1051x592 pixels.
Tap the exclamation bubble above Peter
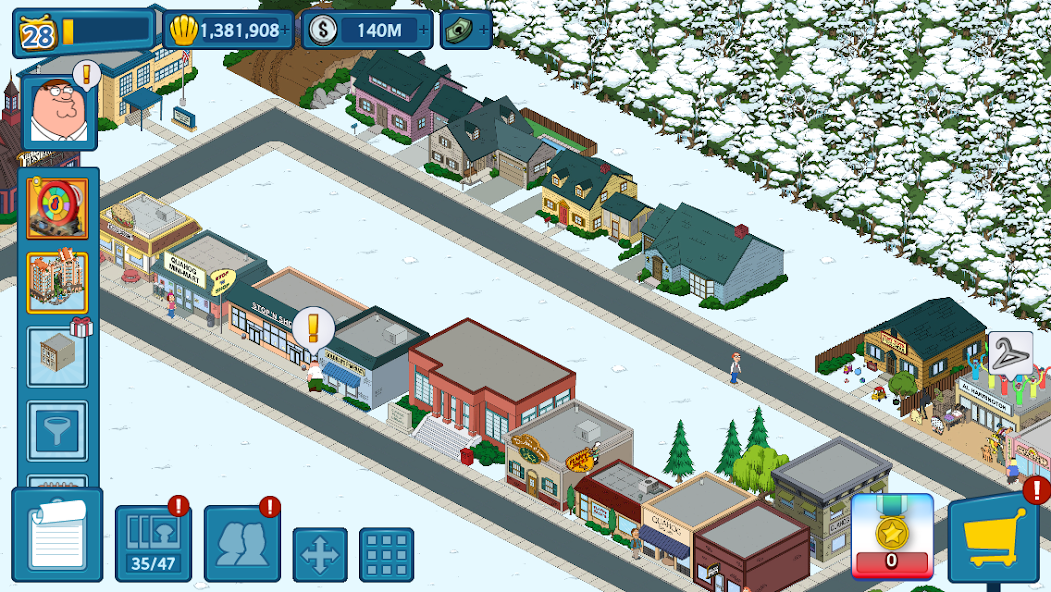point(313,327)
